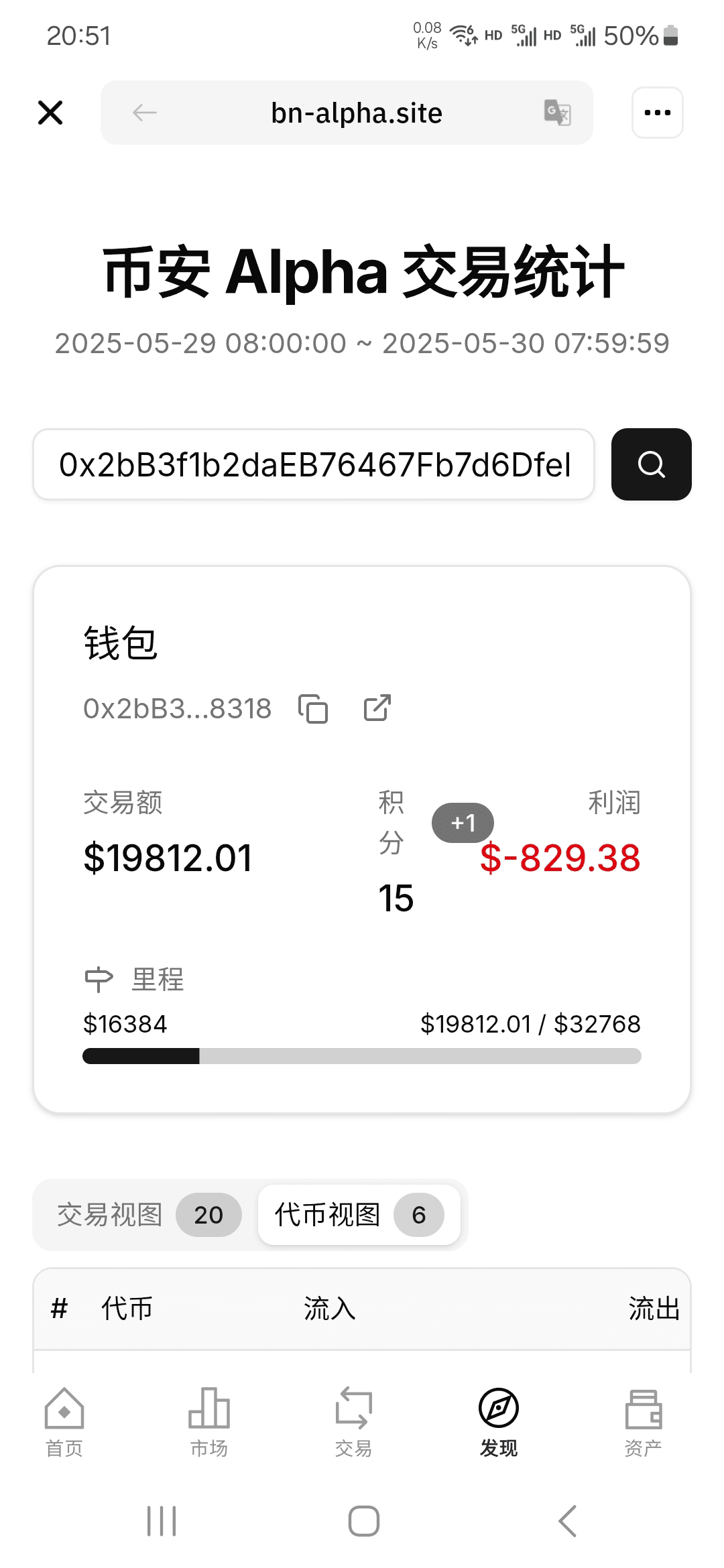Open the three-dot overflow menu
This screenshot has height=1568, width=724.
click(658, 113)
